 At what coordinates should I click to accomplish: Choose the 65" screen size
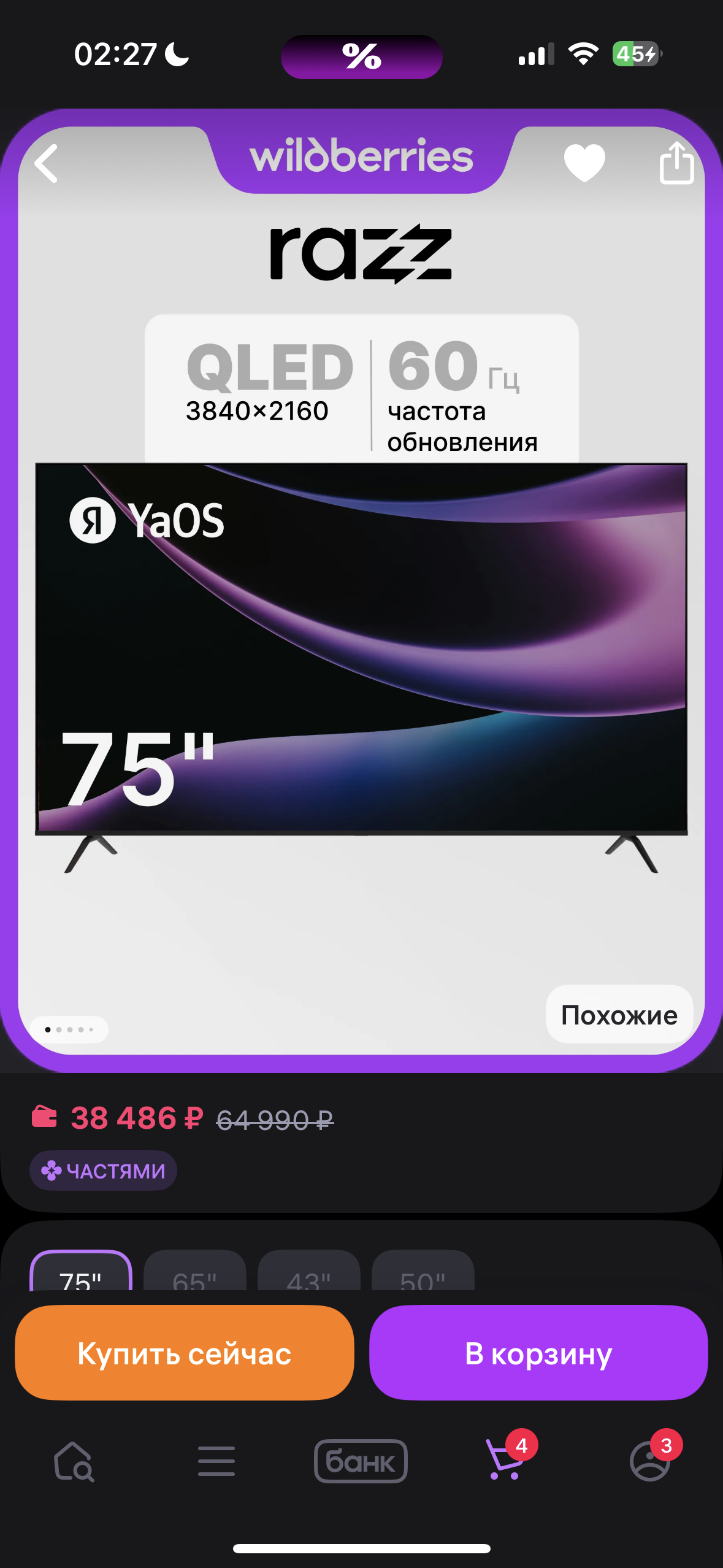194,1274
